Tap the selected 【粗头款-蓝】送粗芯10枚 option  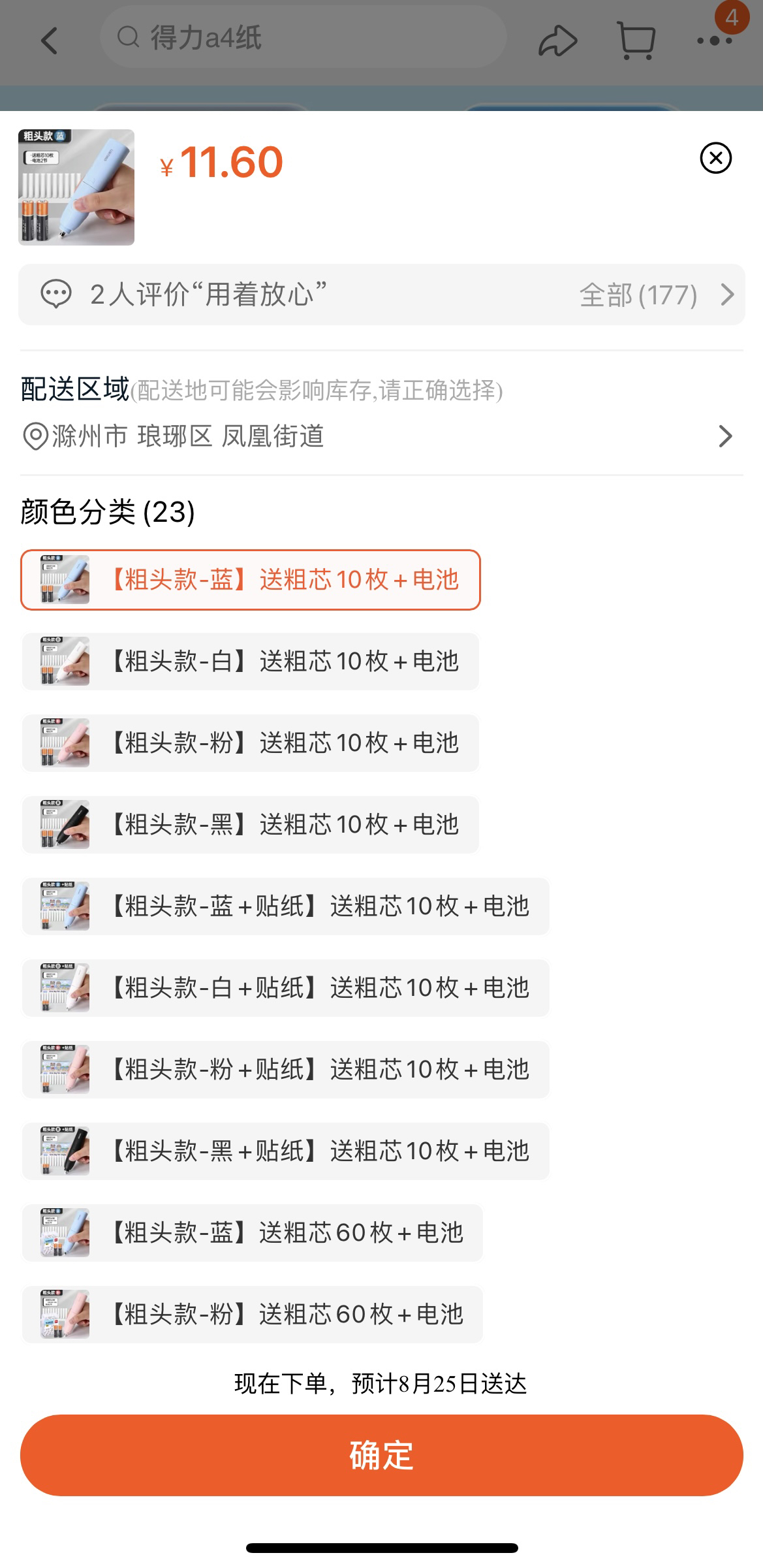251,580
